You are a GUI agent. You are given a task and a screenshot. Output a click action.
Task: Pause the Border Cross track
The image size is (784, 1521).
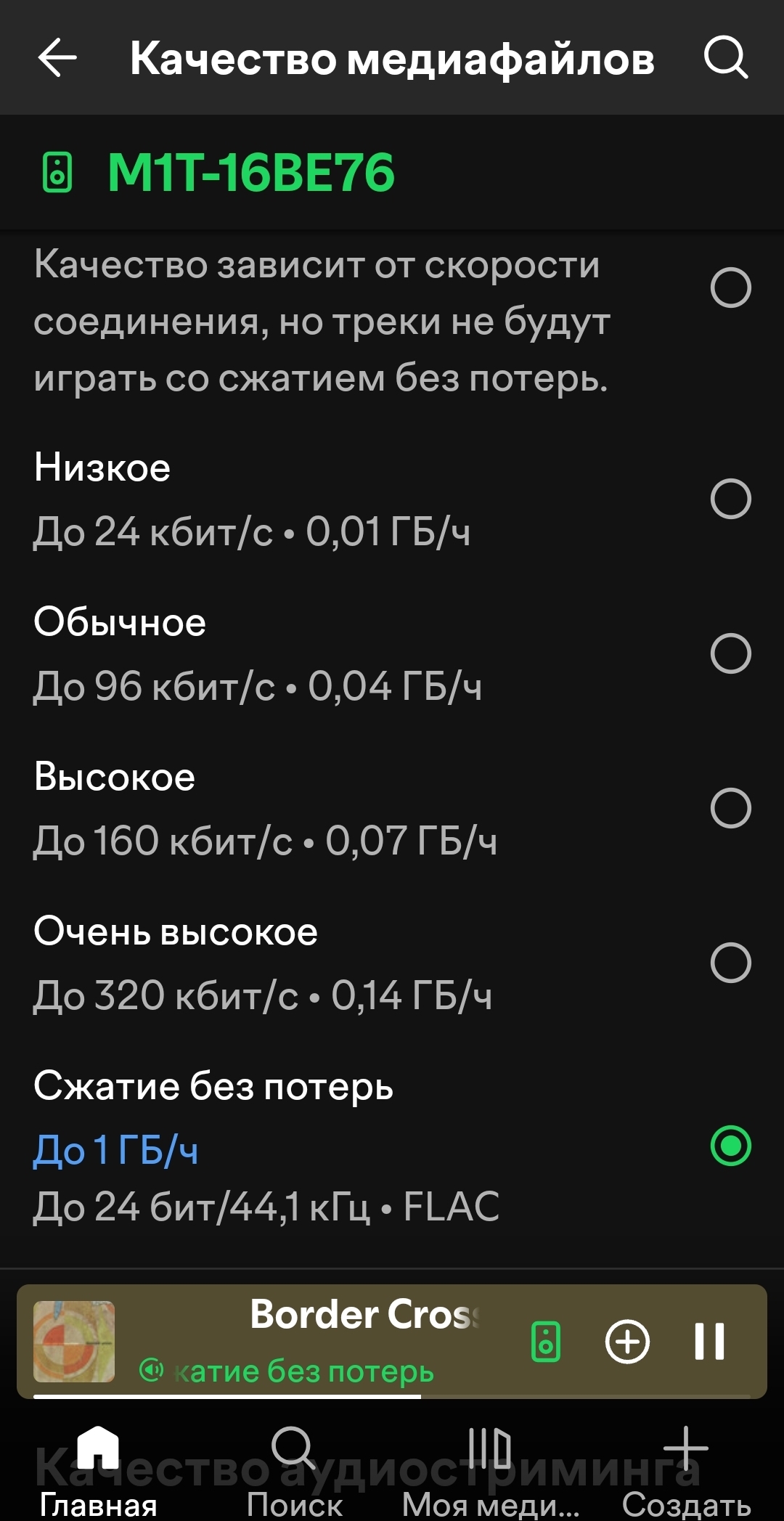(x=709, y=1341)
